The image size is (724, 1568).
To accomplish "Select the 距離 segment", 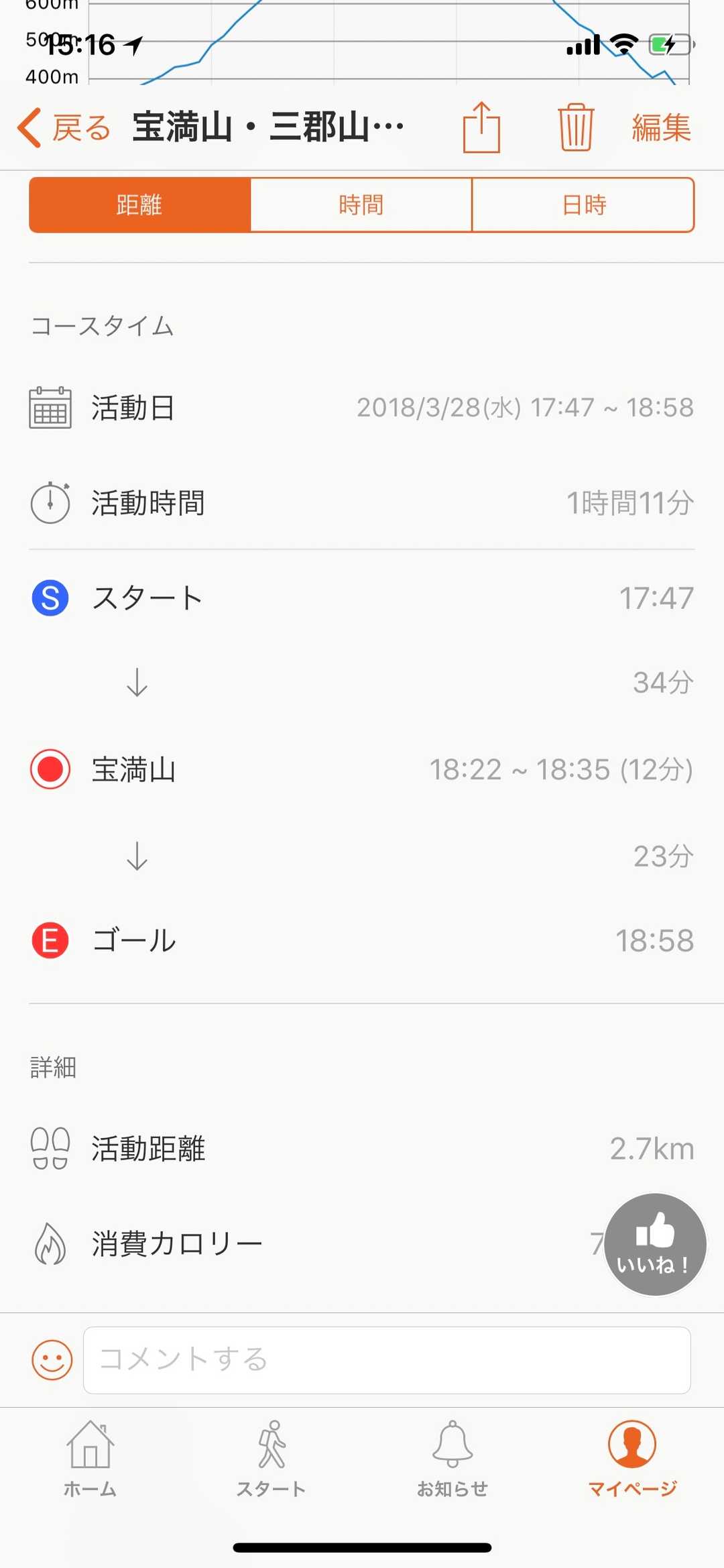I will [x=139, y=205].
